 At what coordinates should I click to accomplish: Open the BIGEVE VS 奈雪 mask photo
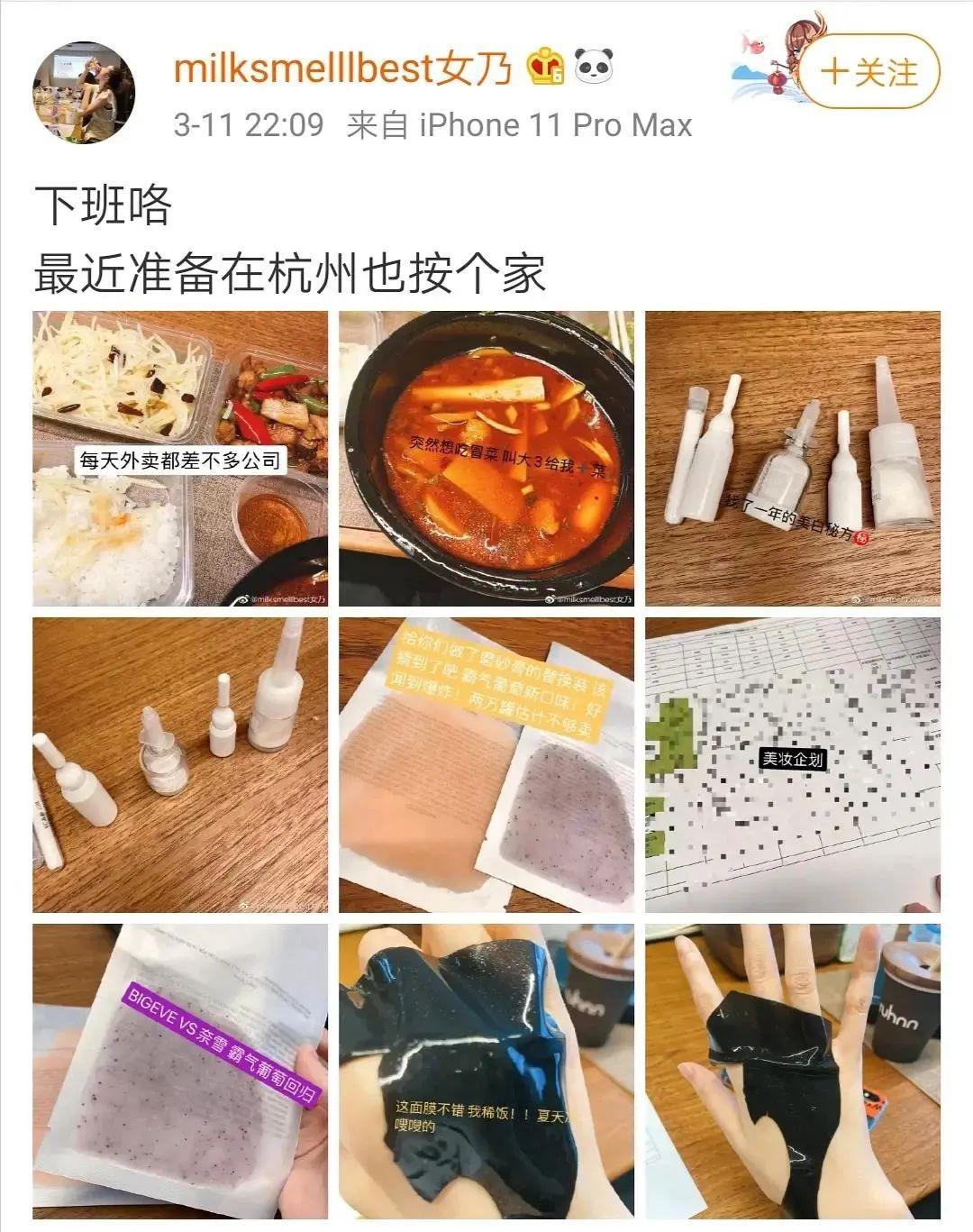click(x=180, y=1071)
